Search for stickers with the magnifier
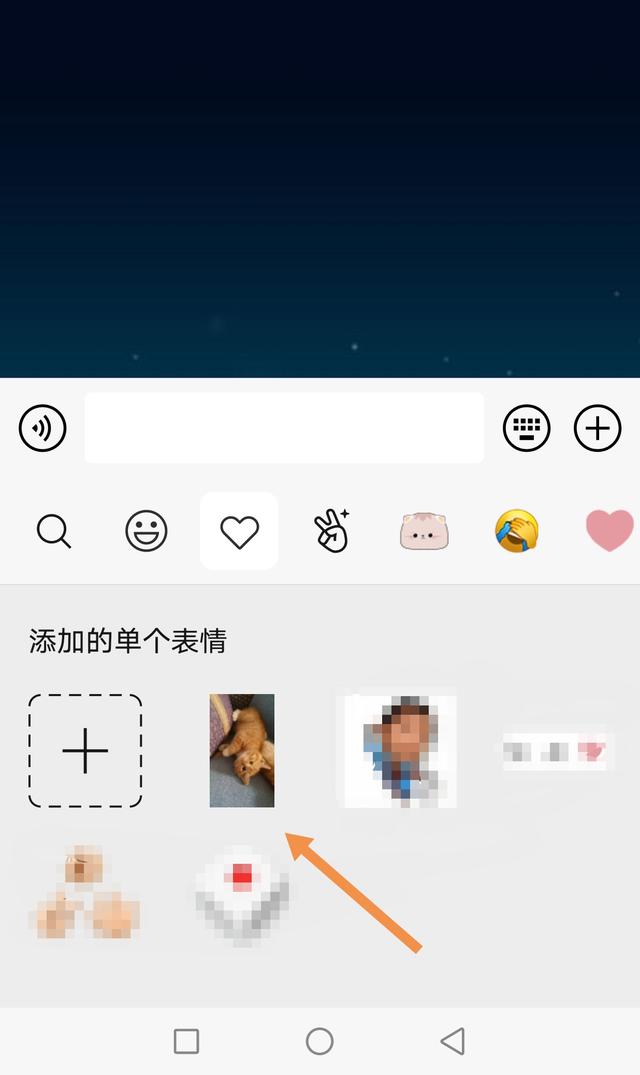Screen dimensions: 640x1075 [x=54, y=531]
